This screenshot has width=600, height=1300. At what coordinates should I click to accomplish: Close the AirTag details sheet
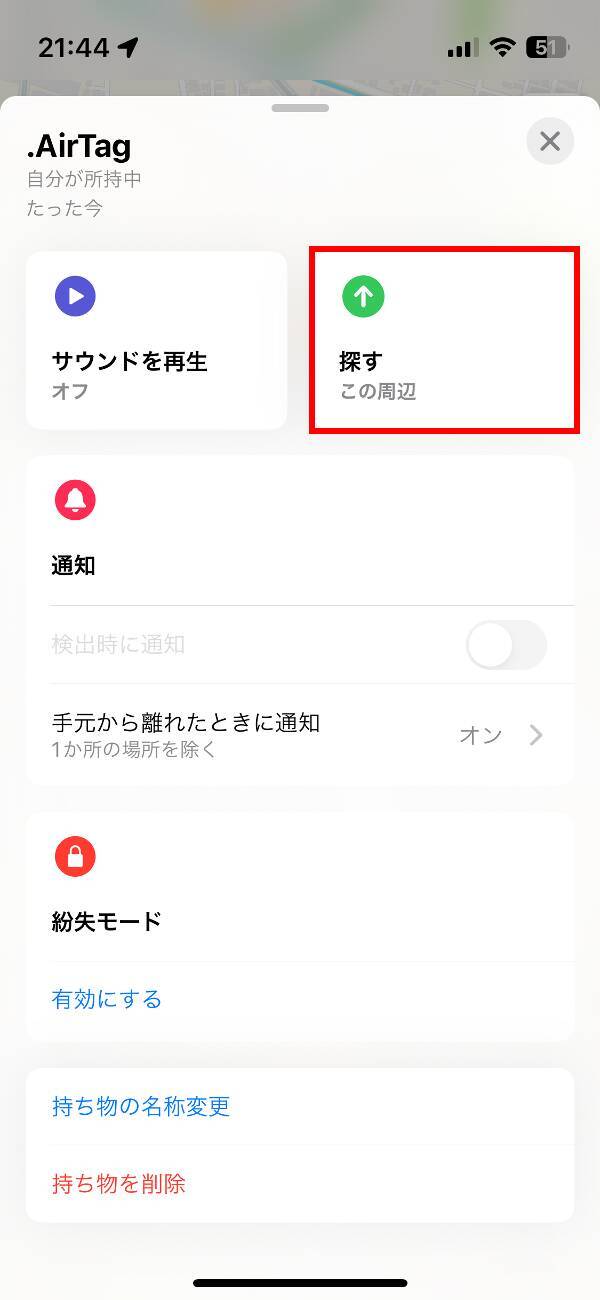tap(550, 142)
